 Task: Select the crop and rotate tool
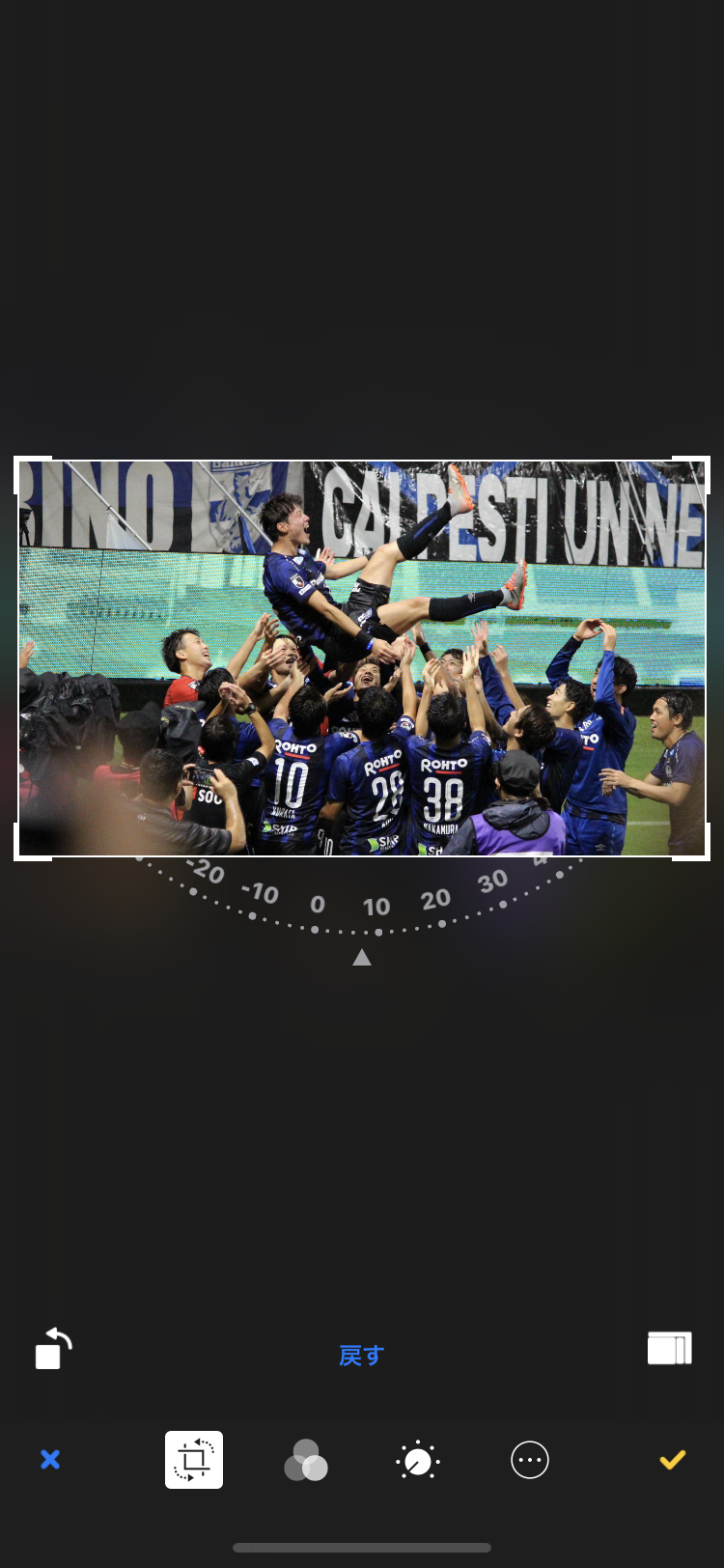tap(194, 1459)
